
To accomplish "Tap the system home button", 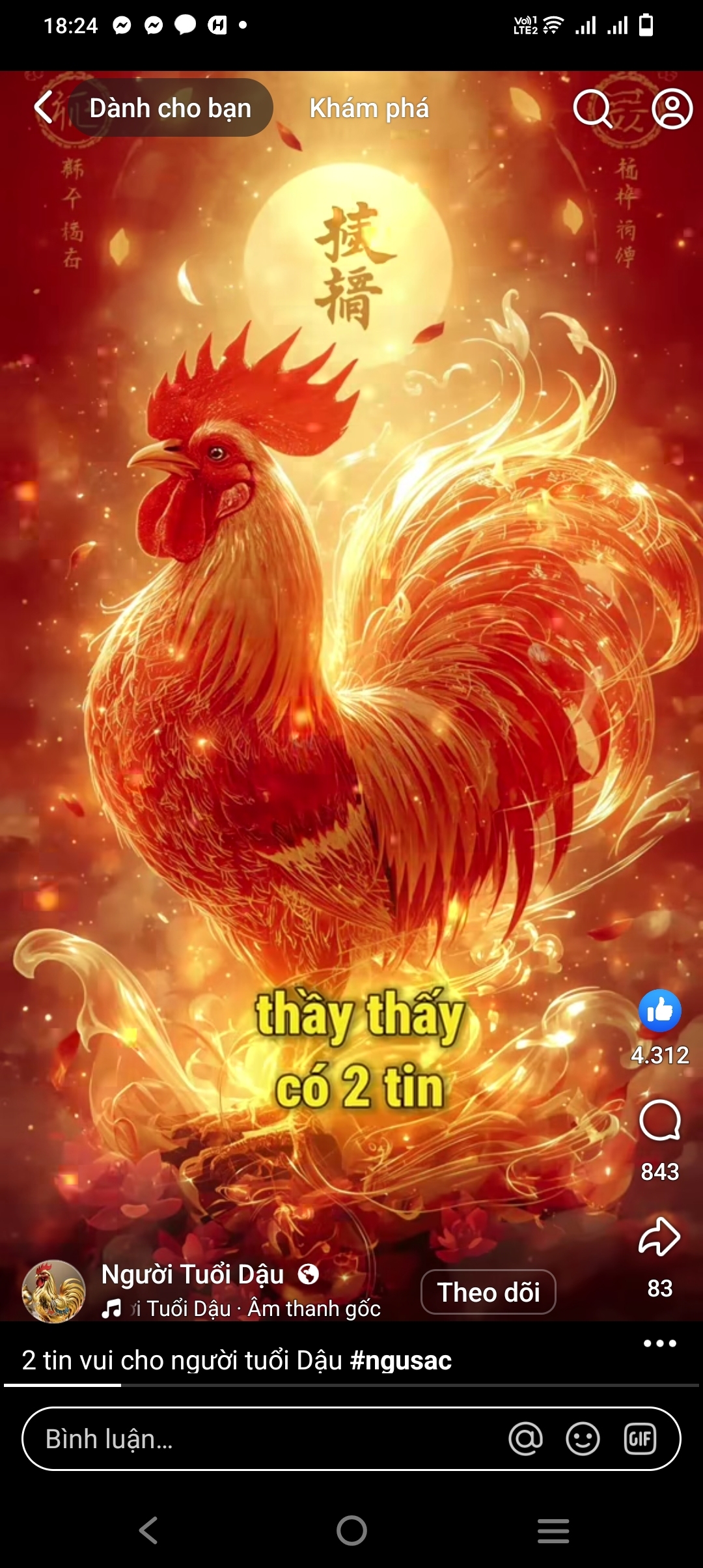I will pyautogui.click(x=351, y=1530).
